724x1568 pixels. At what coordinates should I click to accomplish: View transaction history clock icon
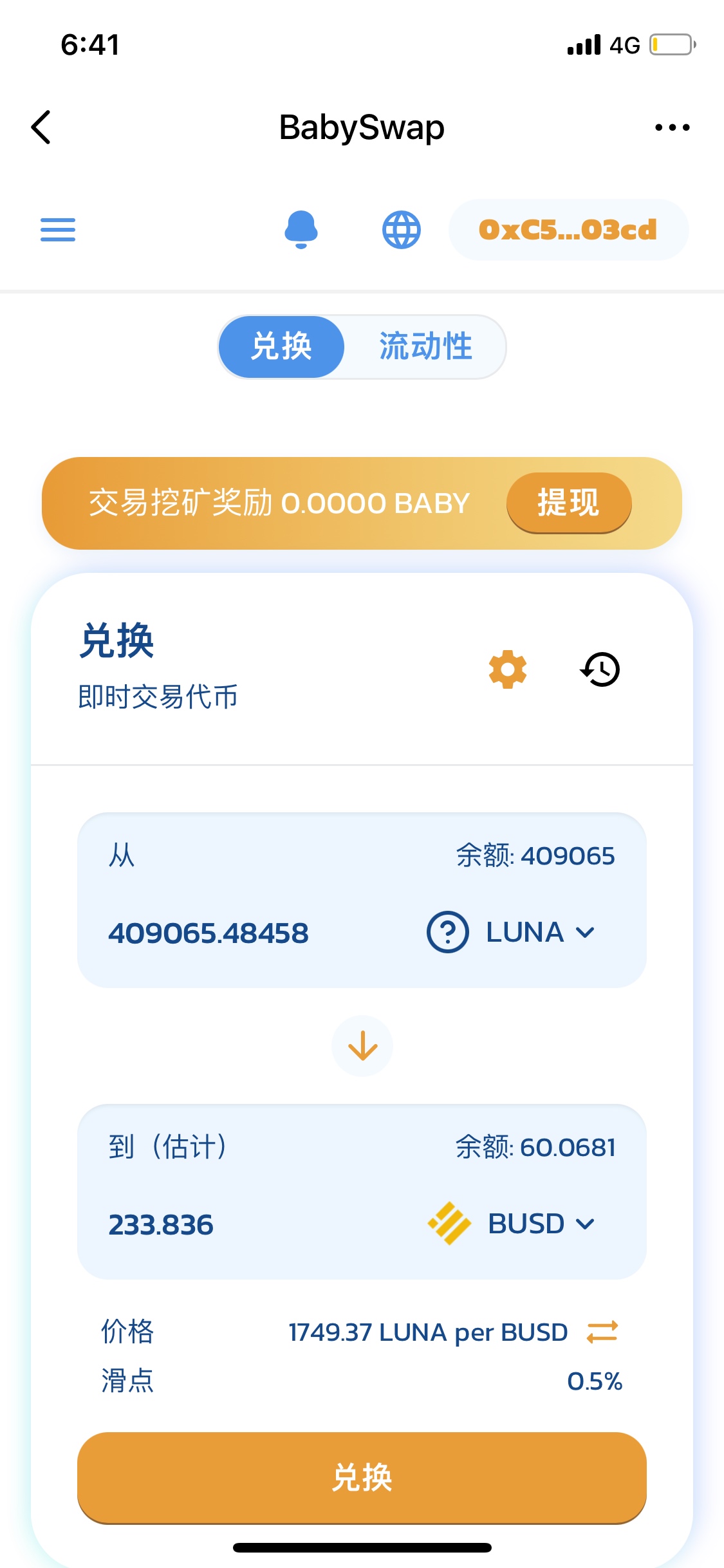[x=600, y=669]
